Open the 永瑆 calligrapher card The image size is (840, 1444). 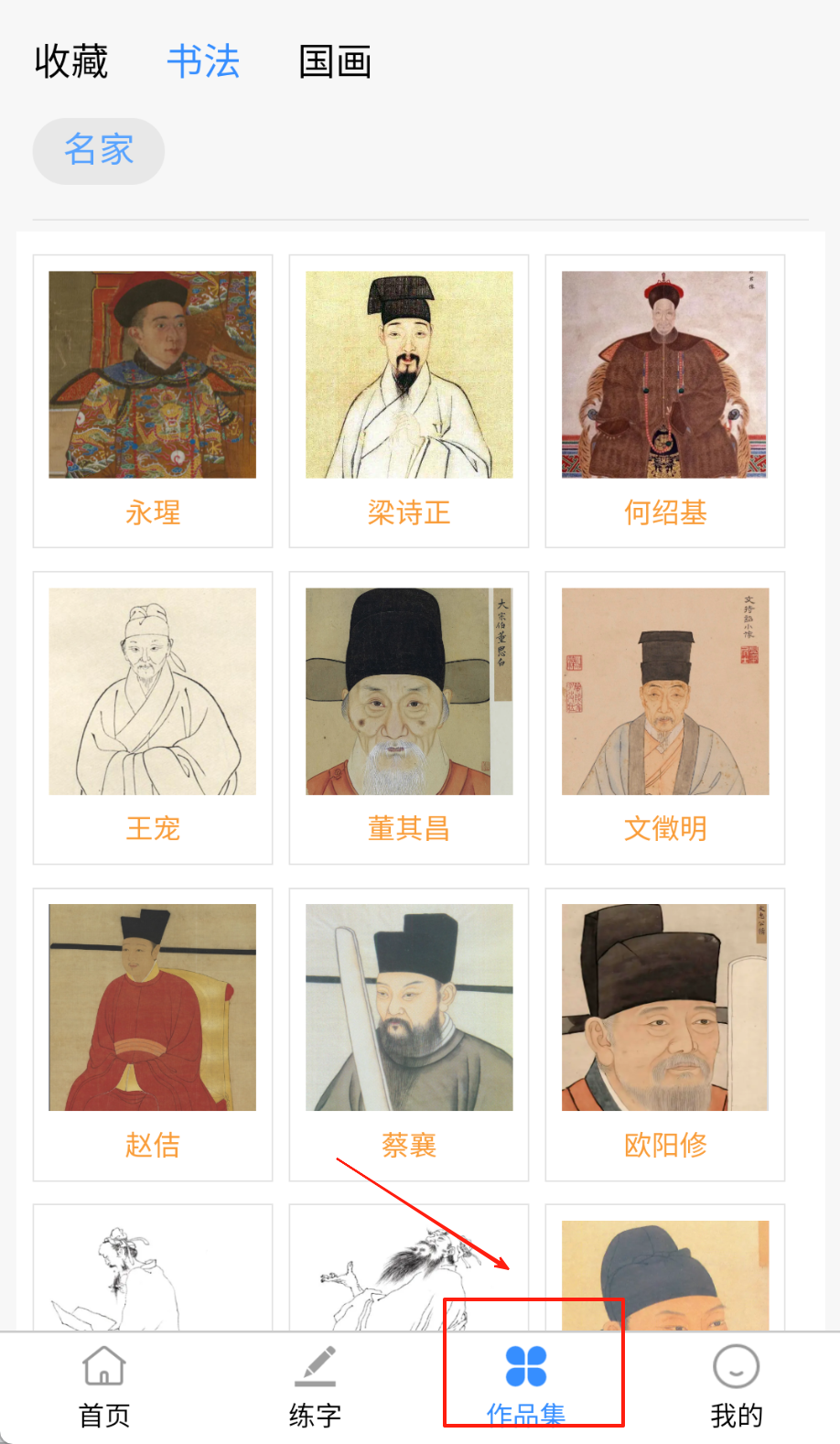pos(153,401)
